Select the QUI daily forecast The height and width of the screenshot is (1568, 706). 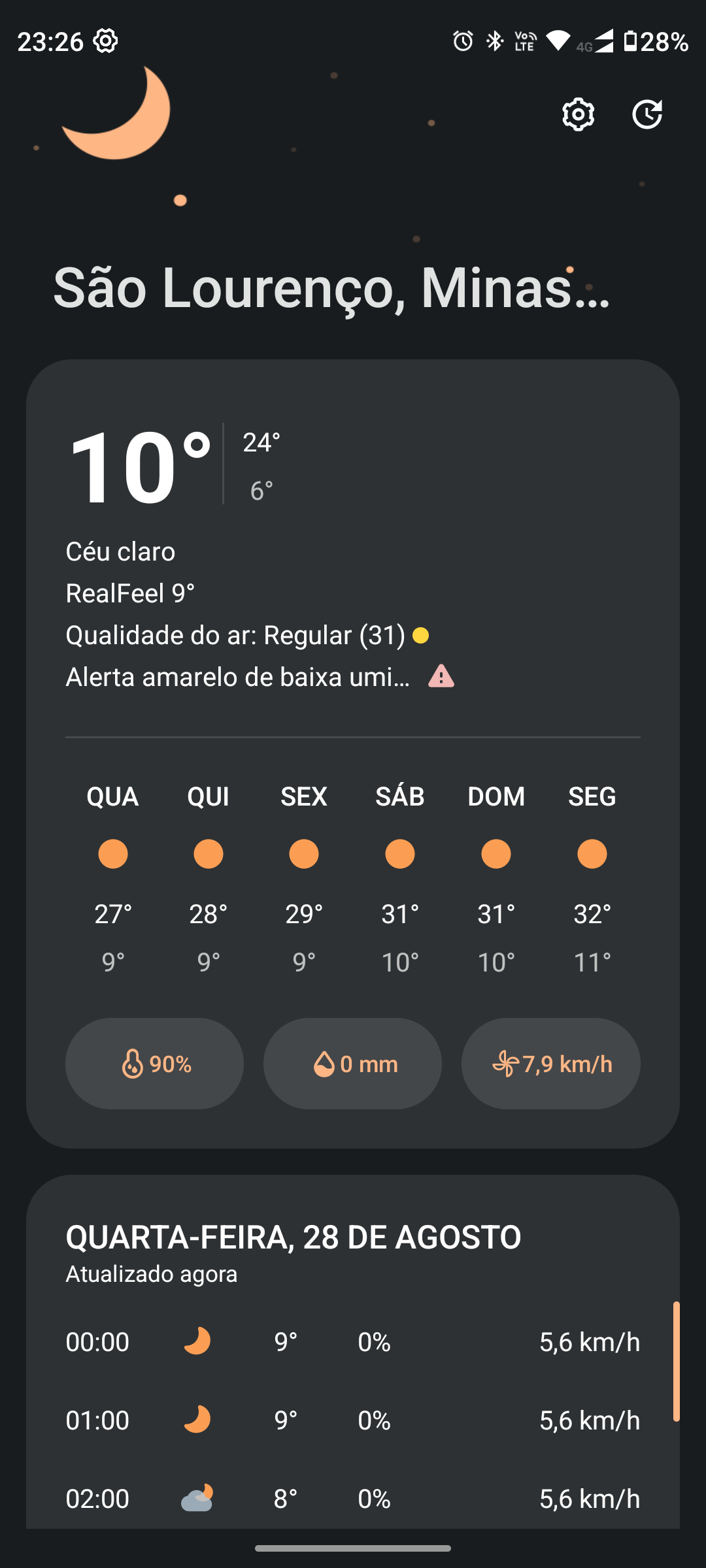[x=209, y=879]
